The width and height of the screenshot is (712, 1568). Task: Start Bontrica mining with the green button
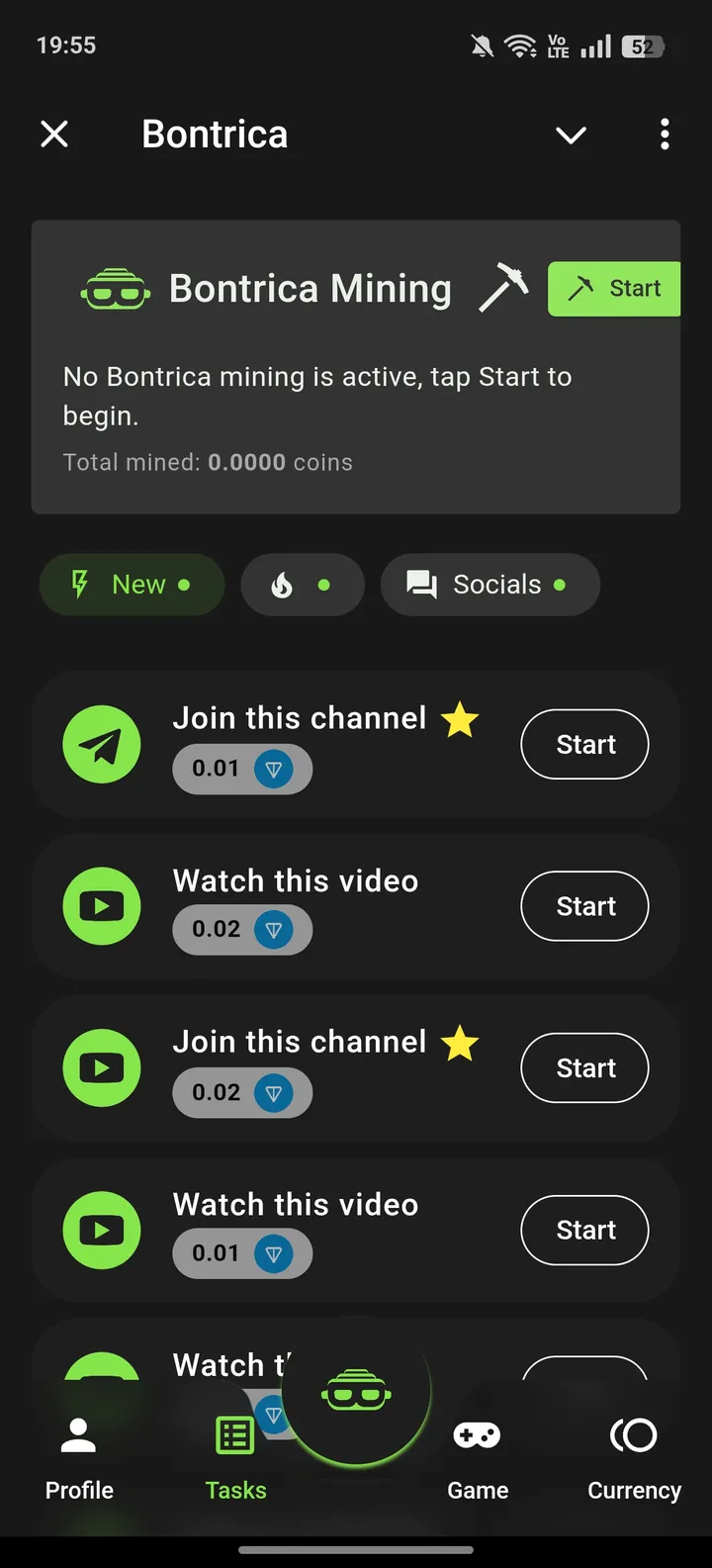pos(614,289)
